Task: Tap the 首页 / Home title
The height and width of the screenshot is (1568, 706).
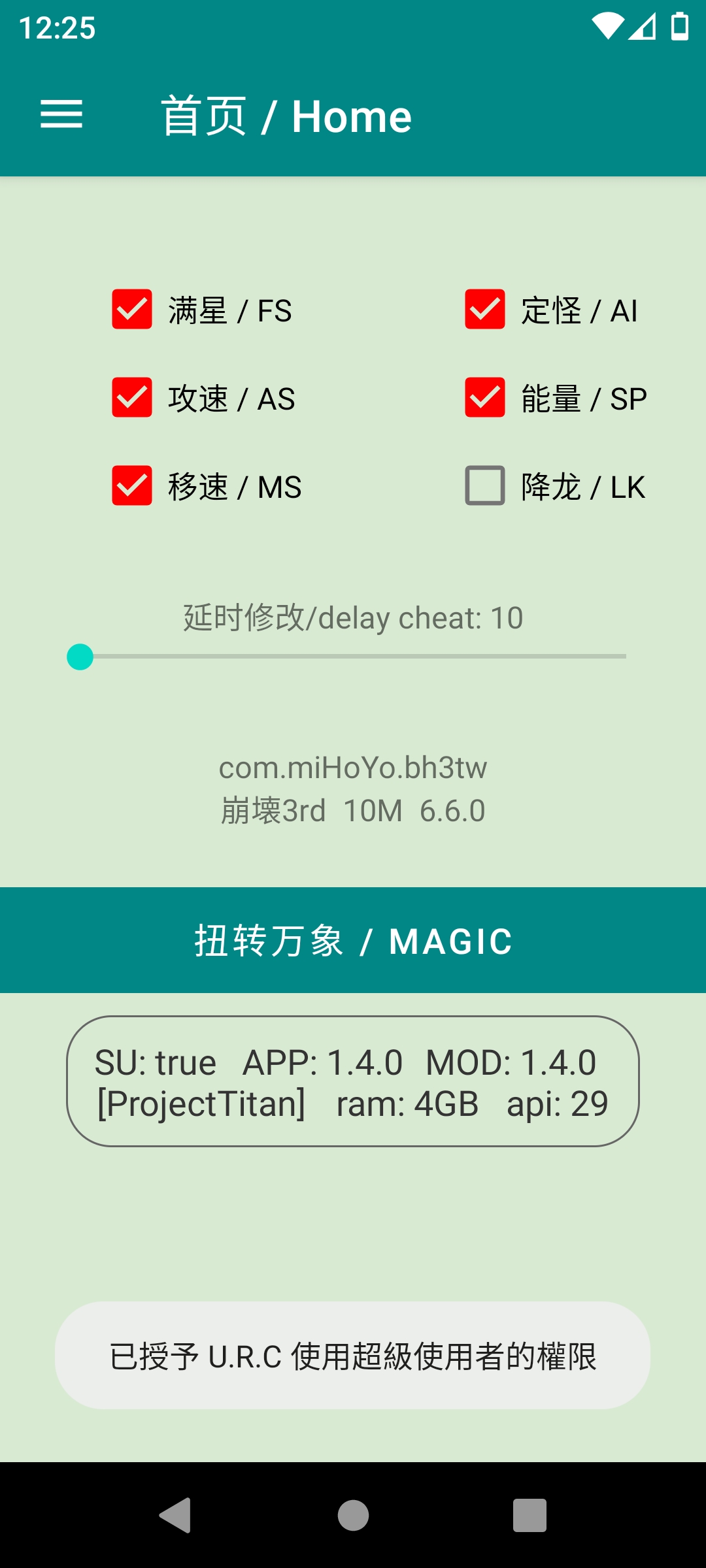Action: pyautogui.click(x=286, y=114)
